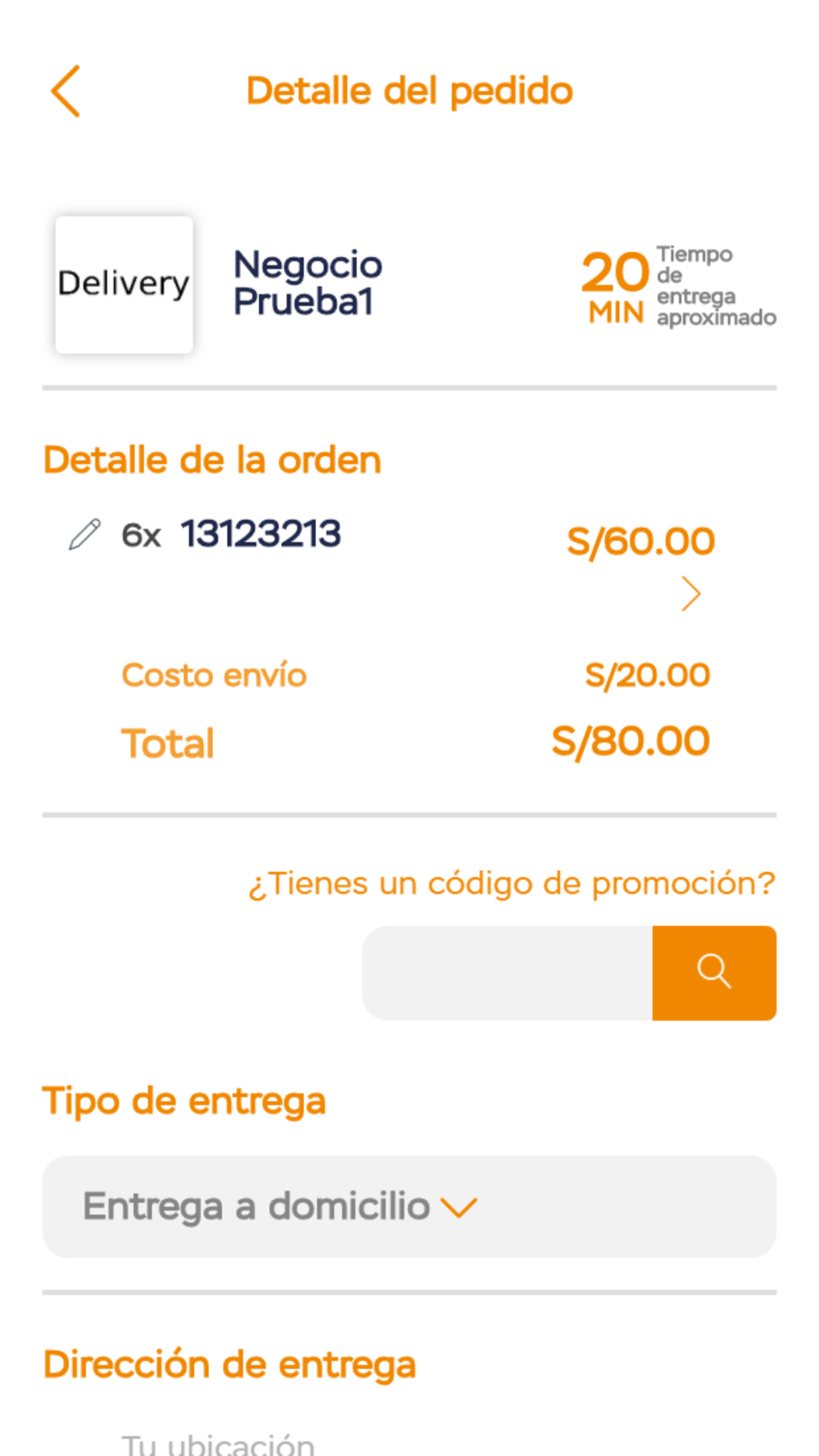The height and width of the screenshot is (1456, 819).
Task: Focus the promotion code text field
Action: click(x=507, y=973)
